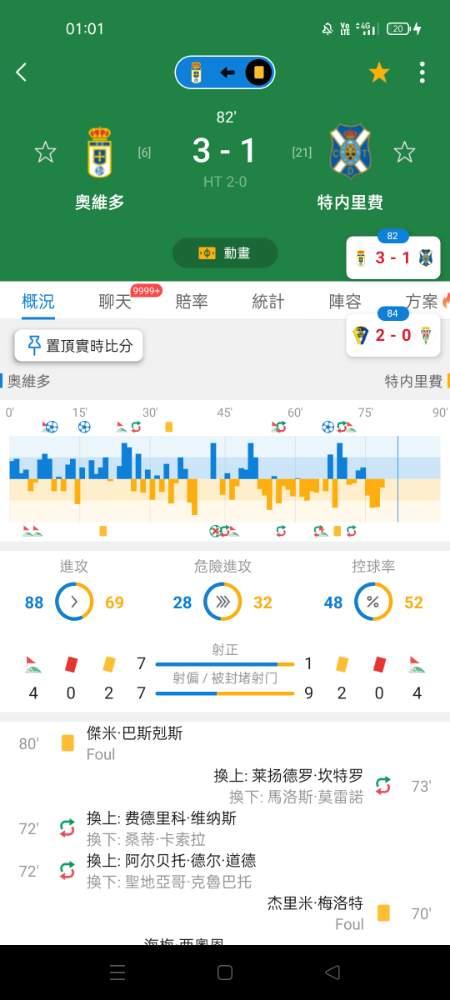Image resolution: width=450 pixels, height=1000 pixels.
Task: Switch to the 統計 tab
Action: coord(268,302)
